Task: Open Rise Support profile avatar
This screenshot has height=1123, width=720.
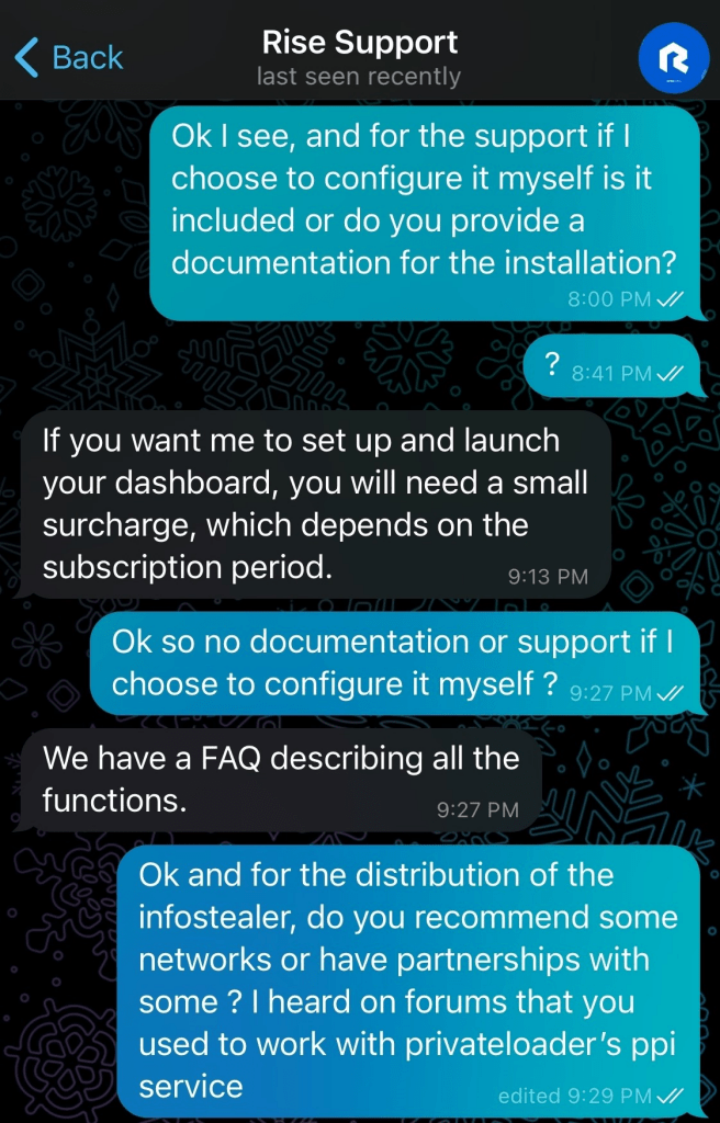Action: 673,57
